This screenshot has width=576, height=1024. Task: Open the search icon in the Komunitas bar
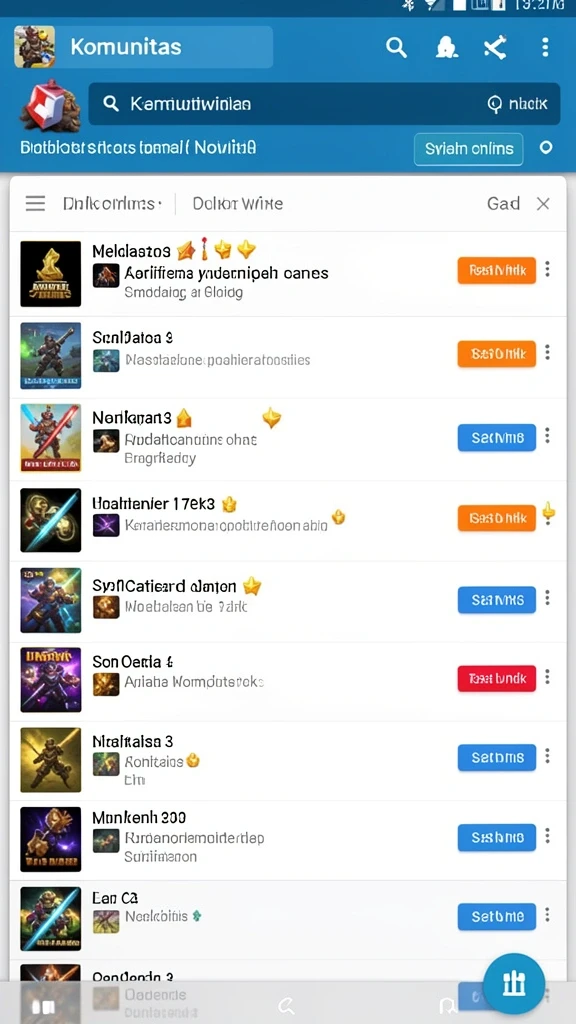click(x=396, y=47)
